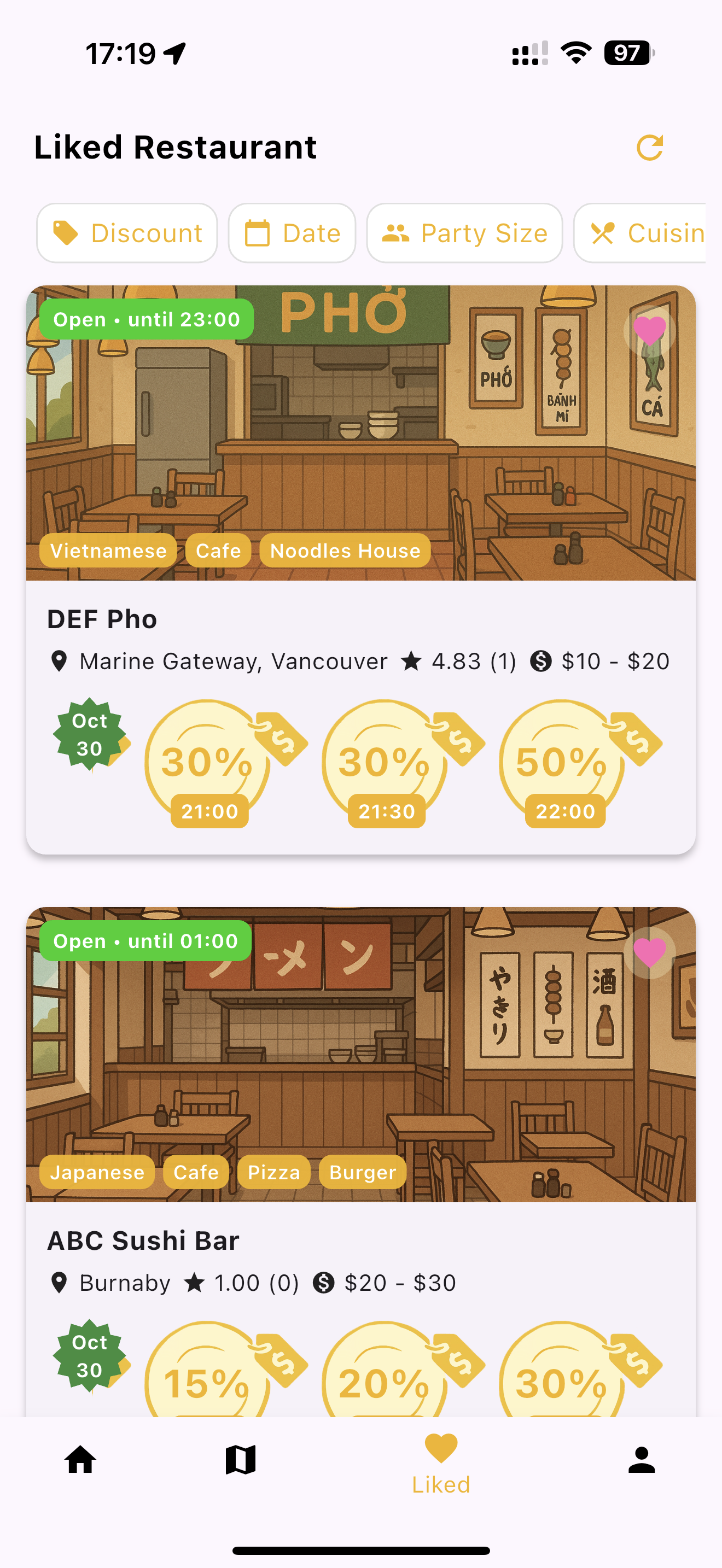Pick DEF Pho 30% deal at 21:00
722x1568 pixels.
208,763
